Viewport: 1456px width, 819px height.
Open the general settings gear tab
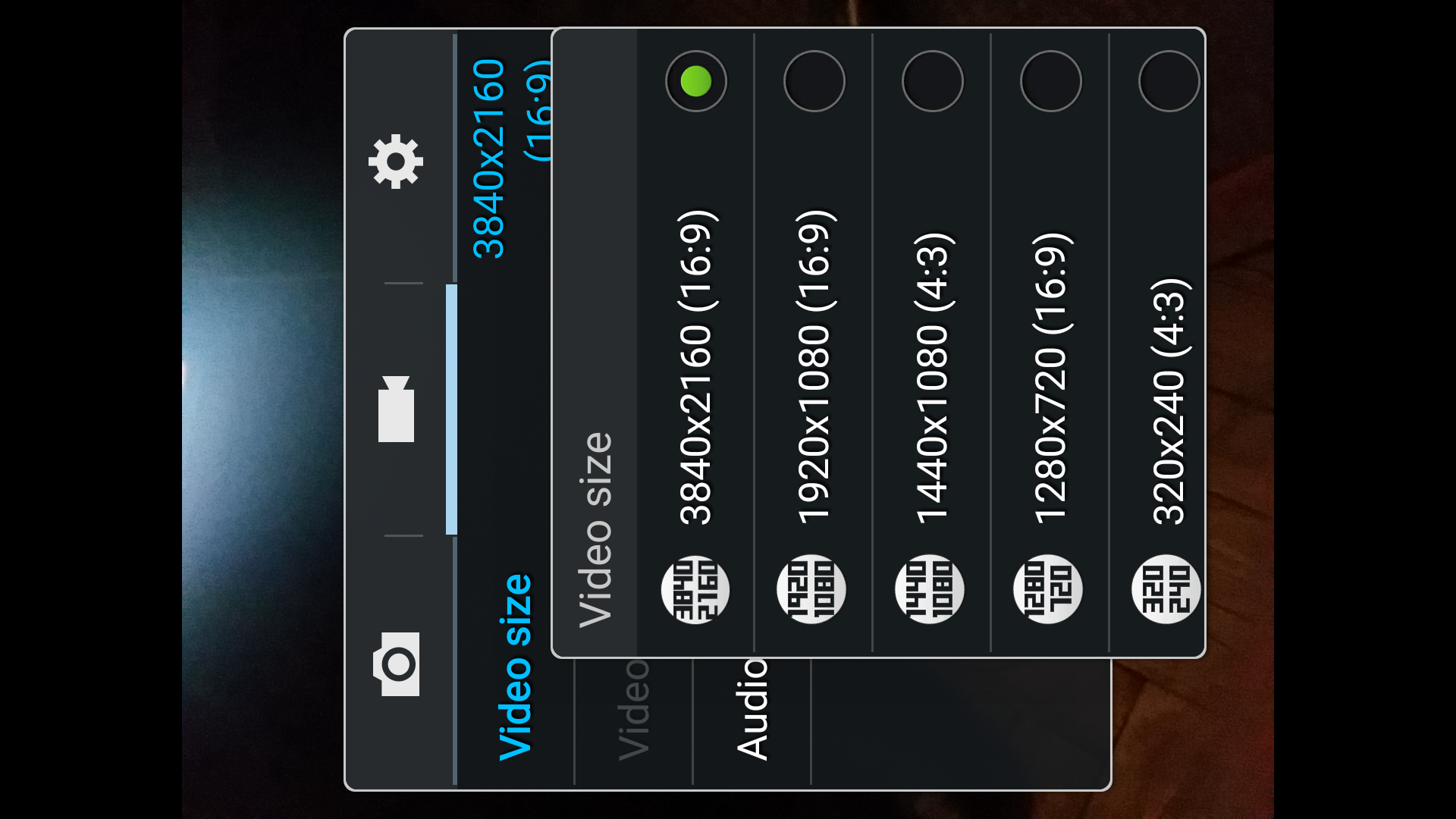[x=396, y=161]
